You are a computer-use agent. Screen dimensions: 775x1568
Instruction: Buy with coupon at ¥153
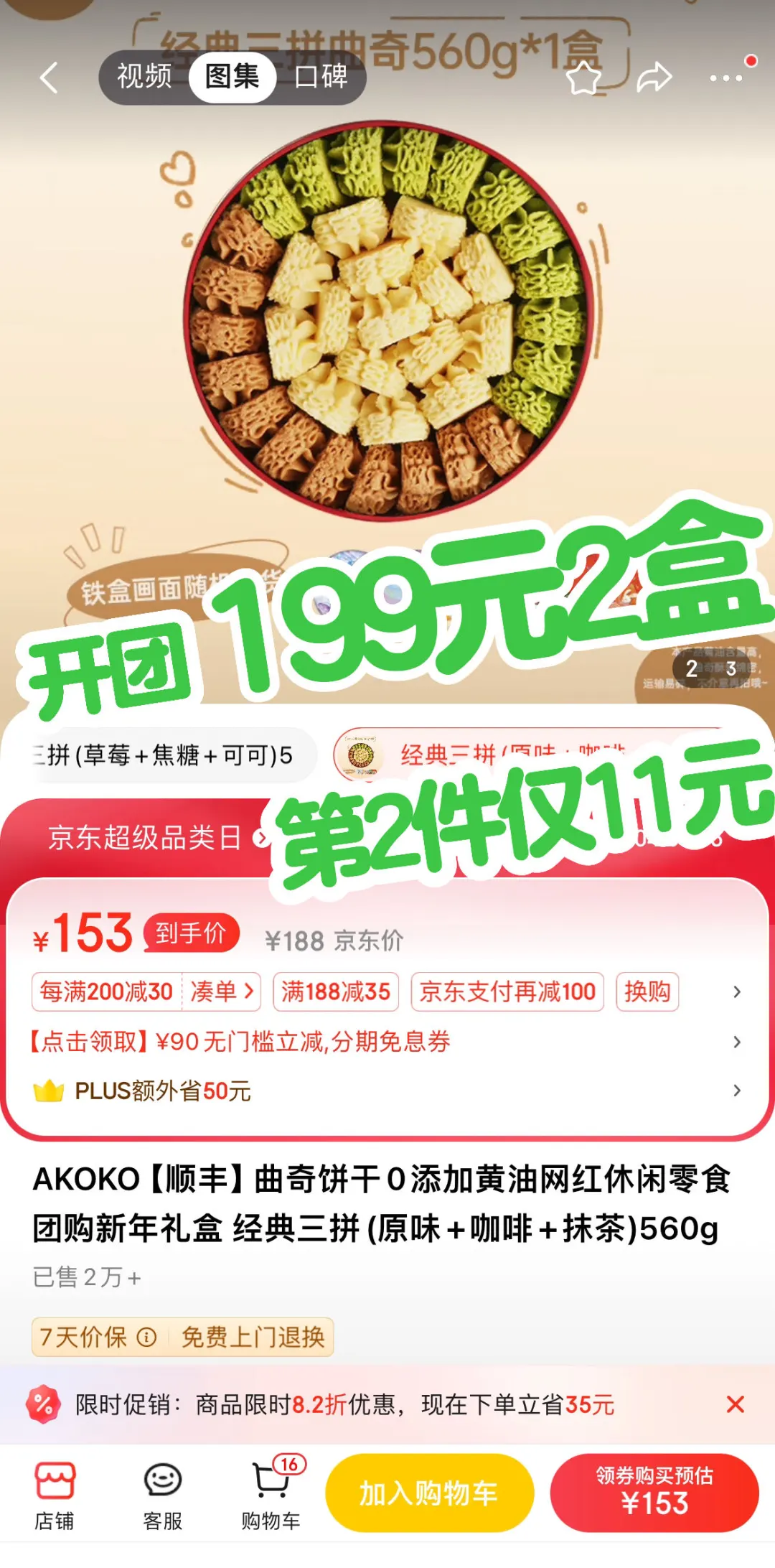[654, 1493]
